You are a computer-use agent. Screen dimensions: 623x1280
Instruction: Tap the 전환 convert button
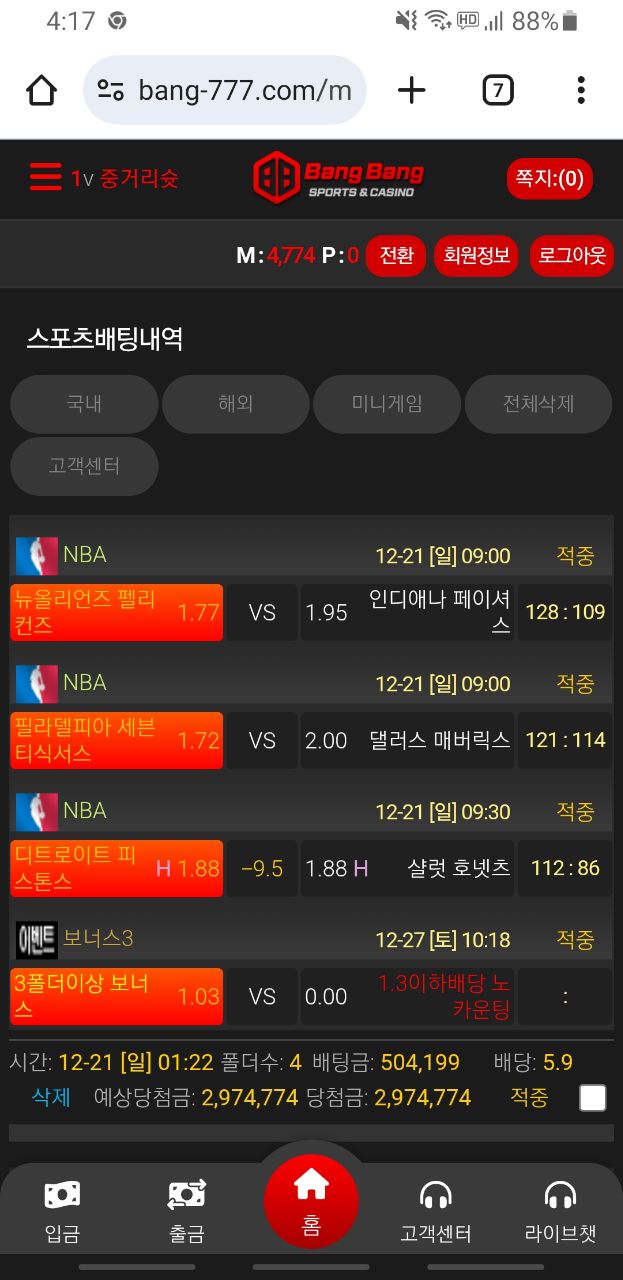point(396,255)
